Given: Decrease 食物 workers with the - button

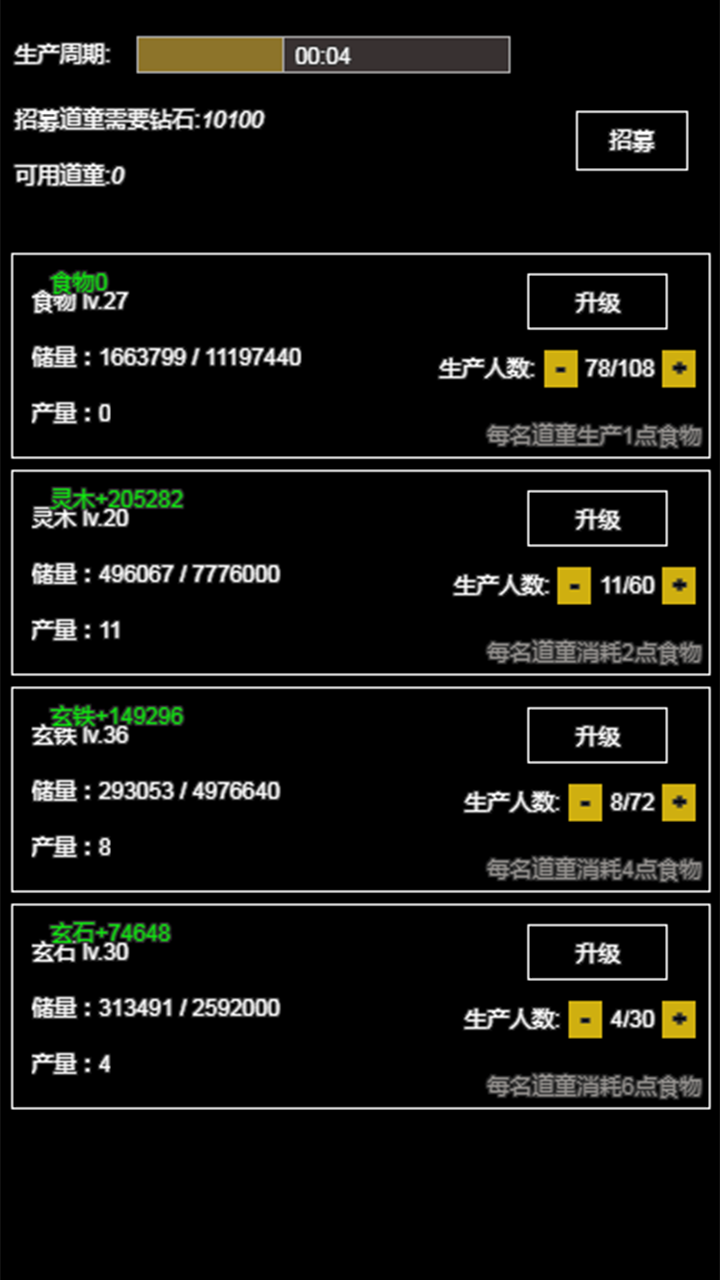Looking at the screenshot, I should 561,369.
